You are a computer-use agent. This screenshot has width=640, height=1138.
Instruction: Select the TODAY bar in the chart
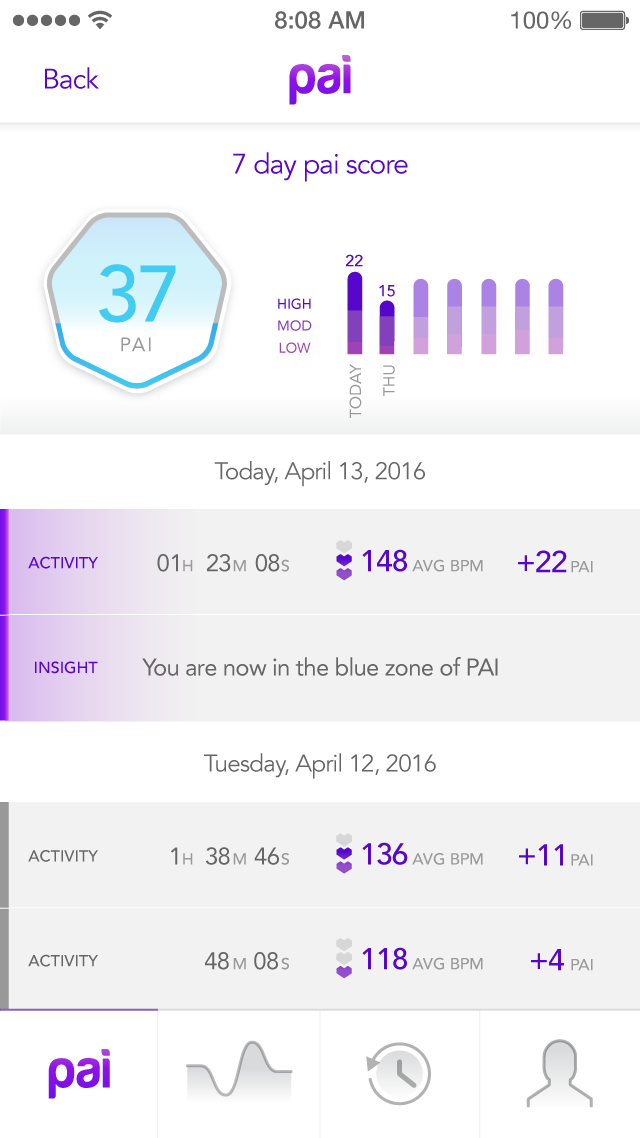point(355,312)
